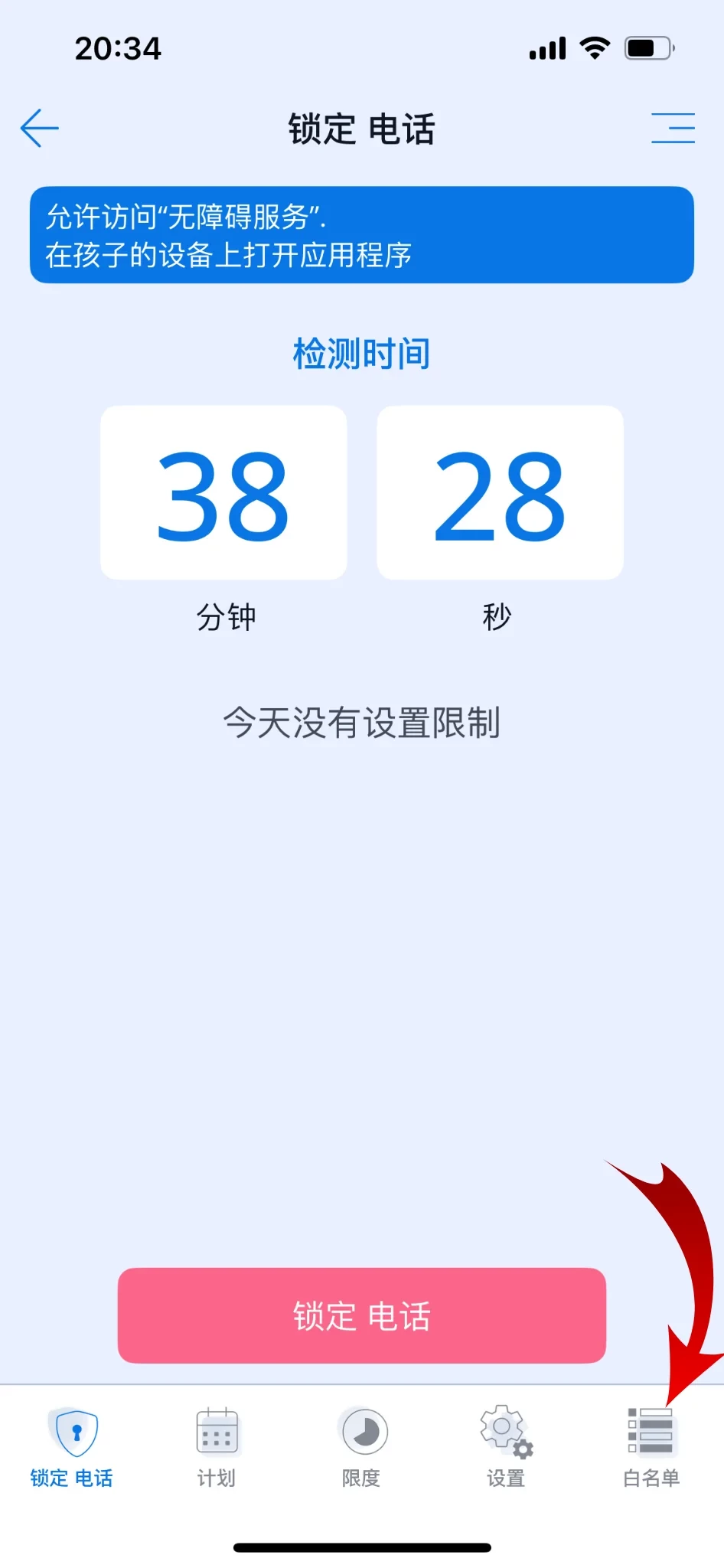This screenshot has height=1568, width=724.
Task: Switch to the 计划 tab
Action: tap(217, 1445)
